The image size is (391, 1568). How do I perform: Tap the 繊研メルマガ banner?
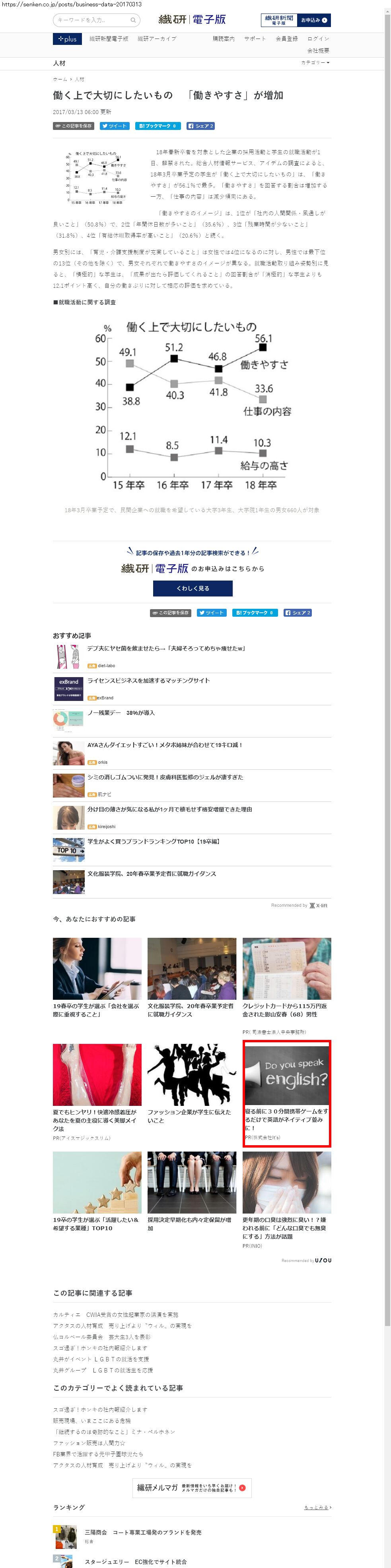coord(192,1488)
